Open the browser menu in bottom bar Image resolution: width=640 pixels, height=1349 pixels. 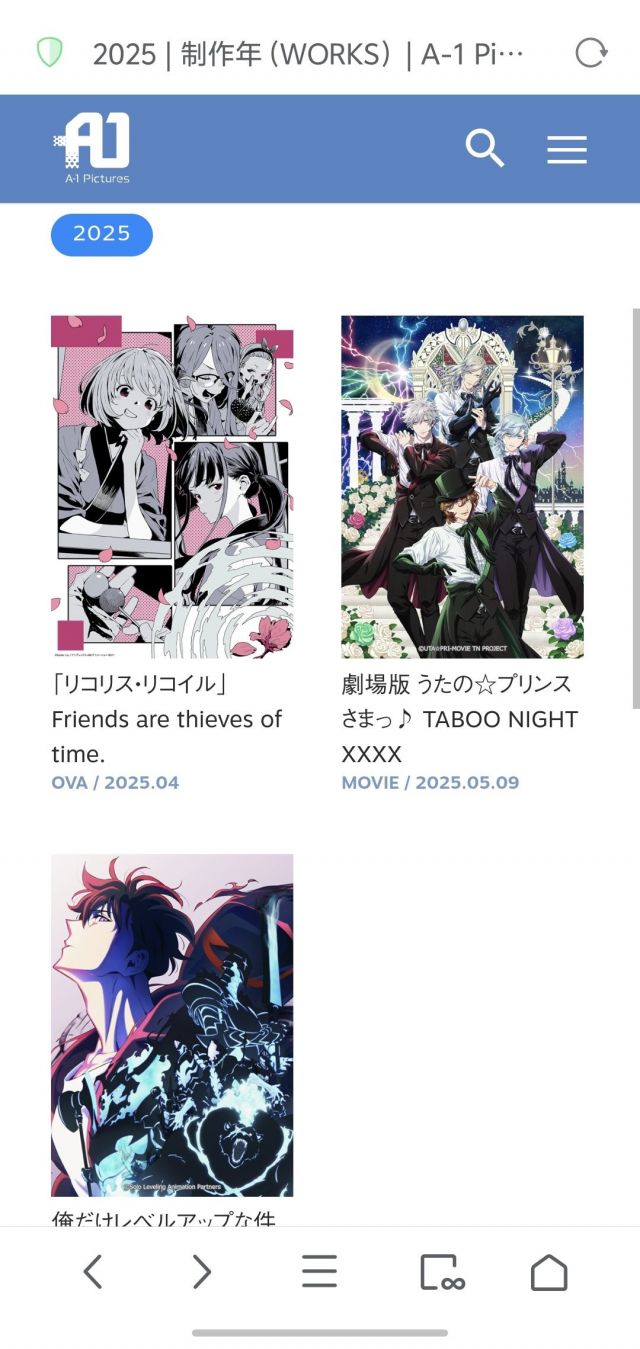pyautogui.click(x=320, y=1272)
